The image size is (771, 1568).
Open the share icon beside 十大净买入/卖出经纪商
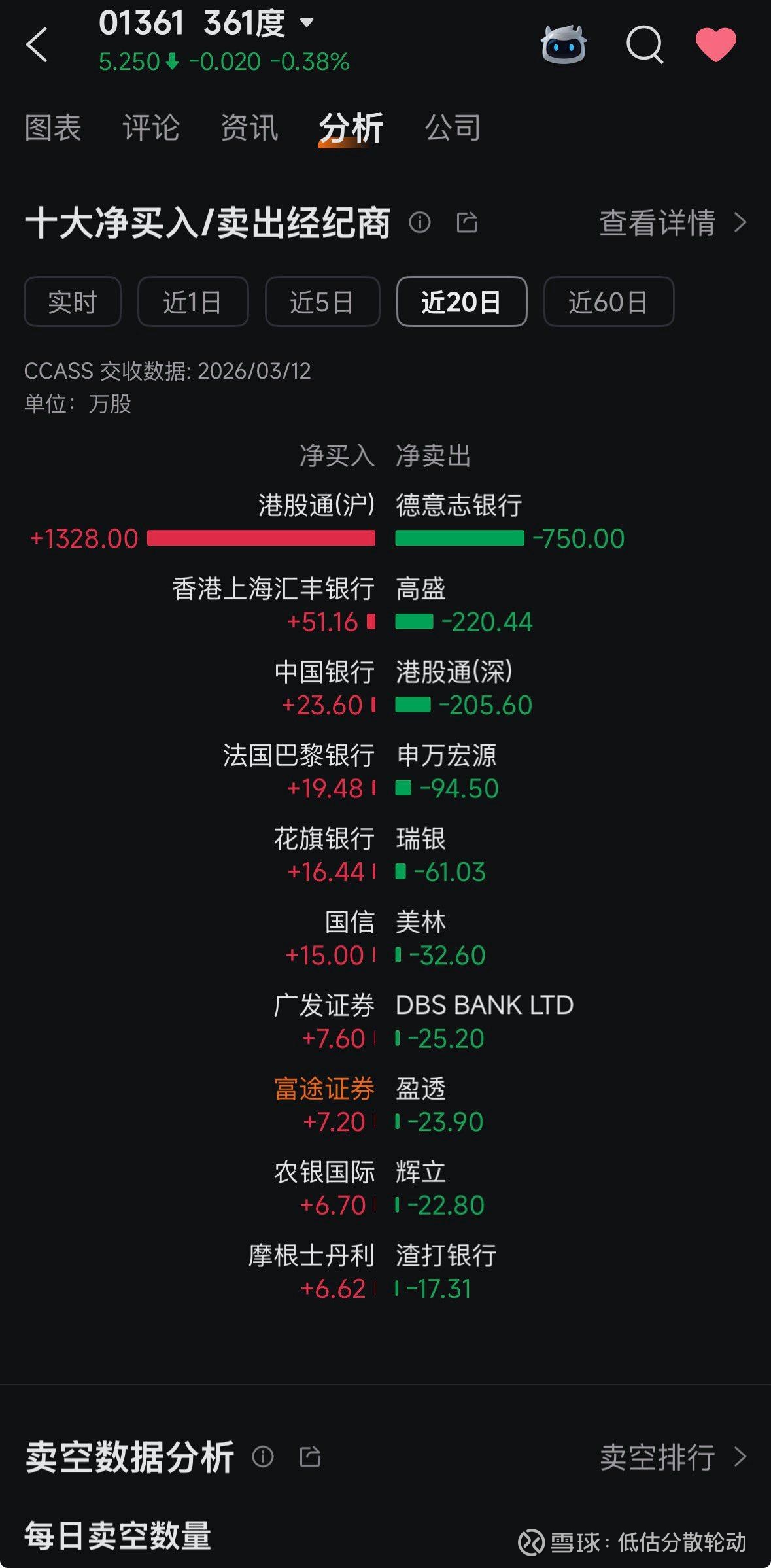point(467,223)
